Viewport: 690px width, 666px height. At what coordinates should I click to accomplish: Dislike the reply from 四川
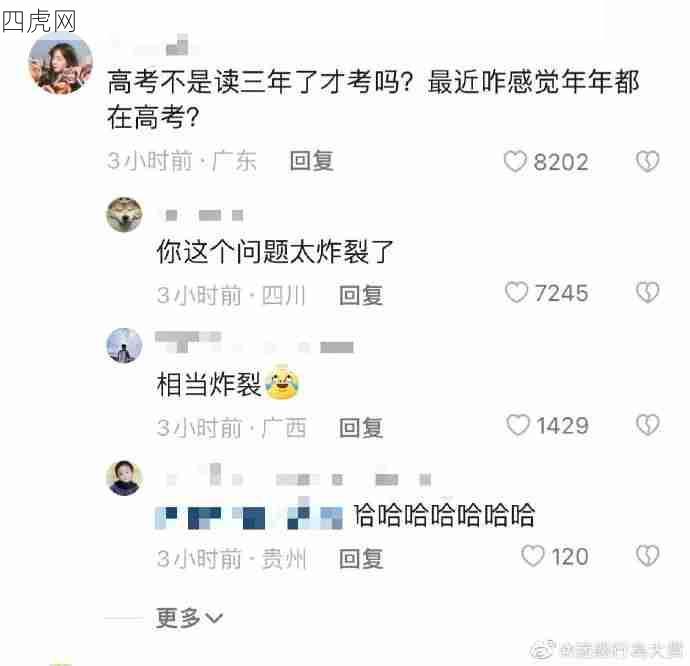tap(648, 293)
